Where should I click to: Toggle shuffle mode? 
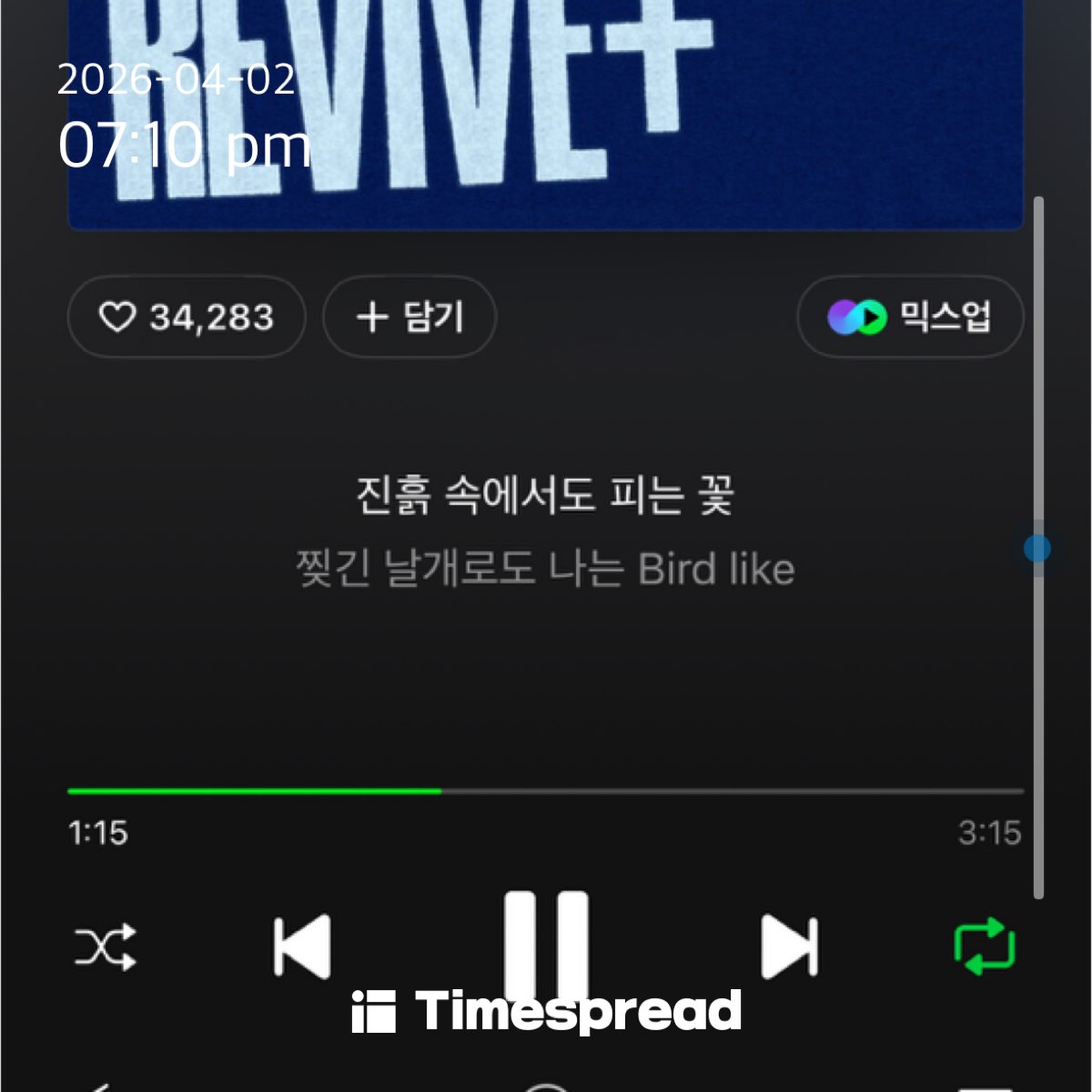pos(106,947)
